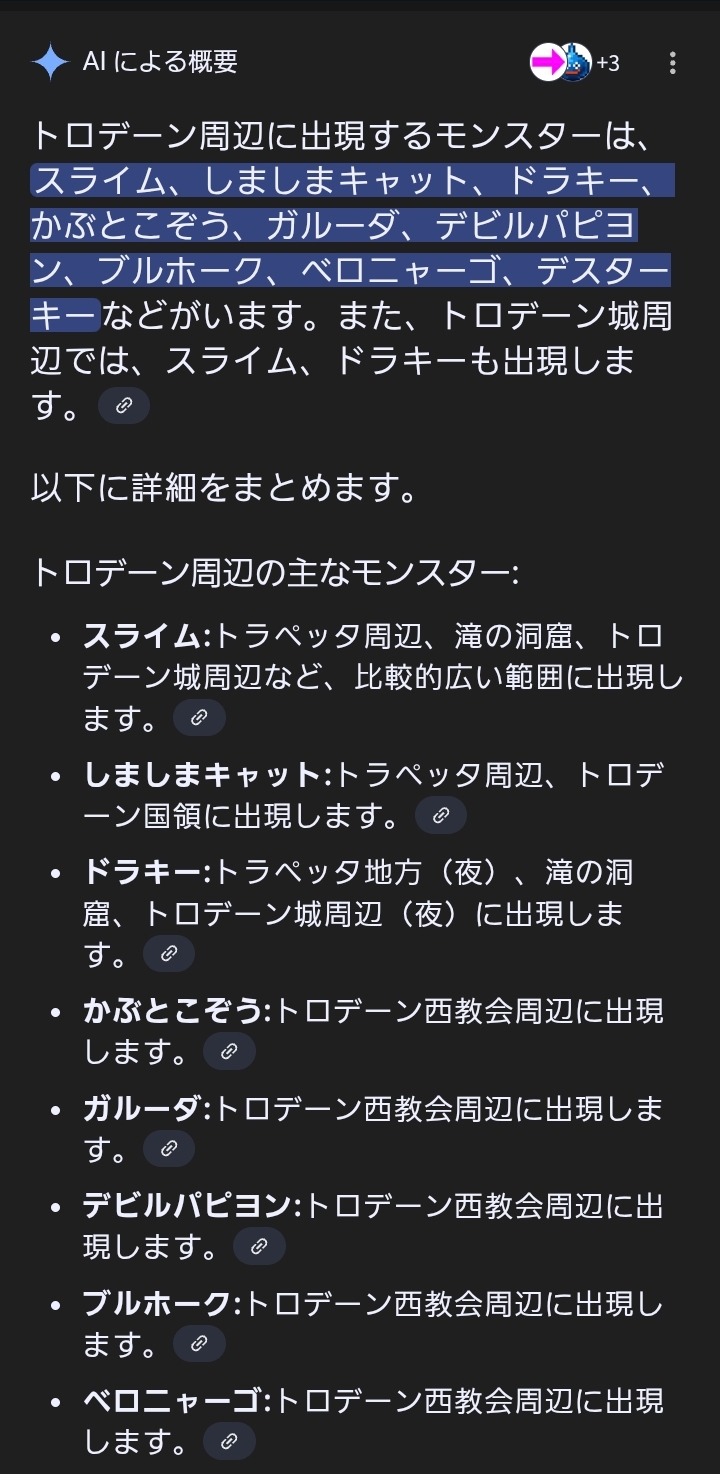Open the source icons showing +3
This screenshot has height=1474, width=720.
(575, 63)
